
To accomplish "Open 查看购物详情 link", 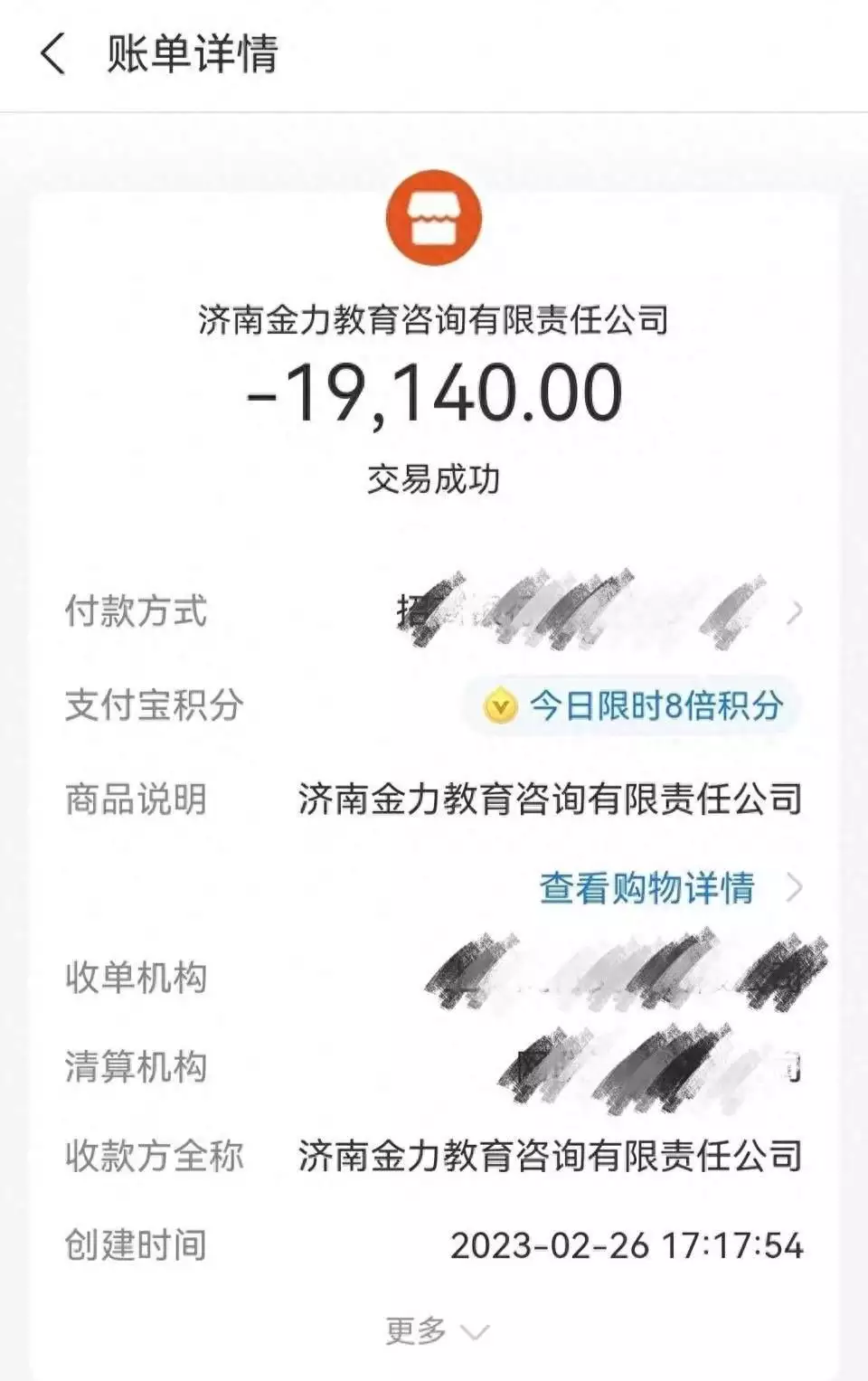I will click(647, 888).
